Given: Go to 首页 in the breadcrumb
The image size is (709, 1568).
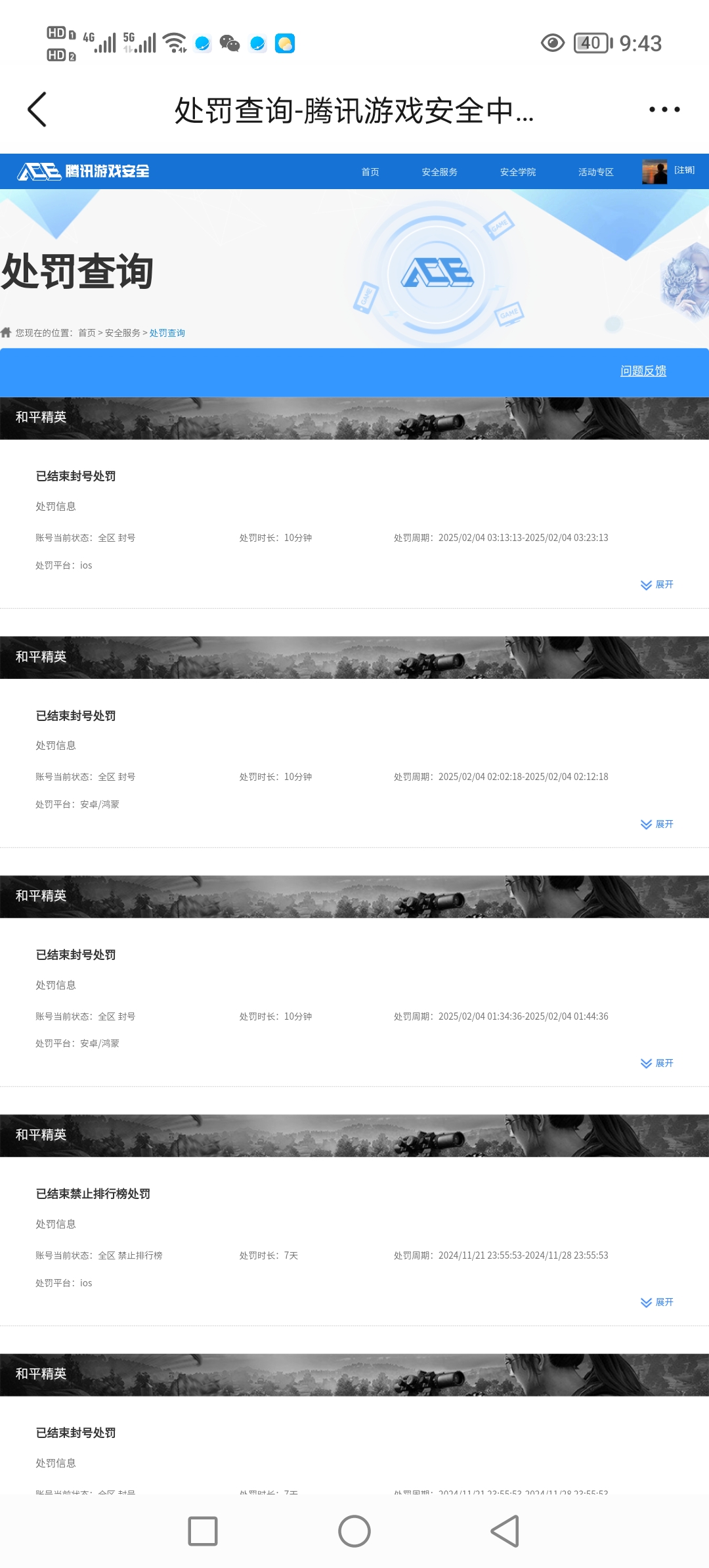Looking at the screenshot, I should [87, 333].
